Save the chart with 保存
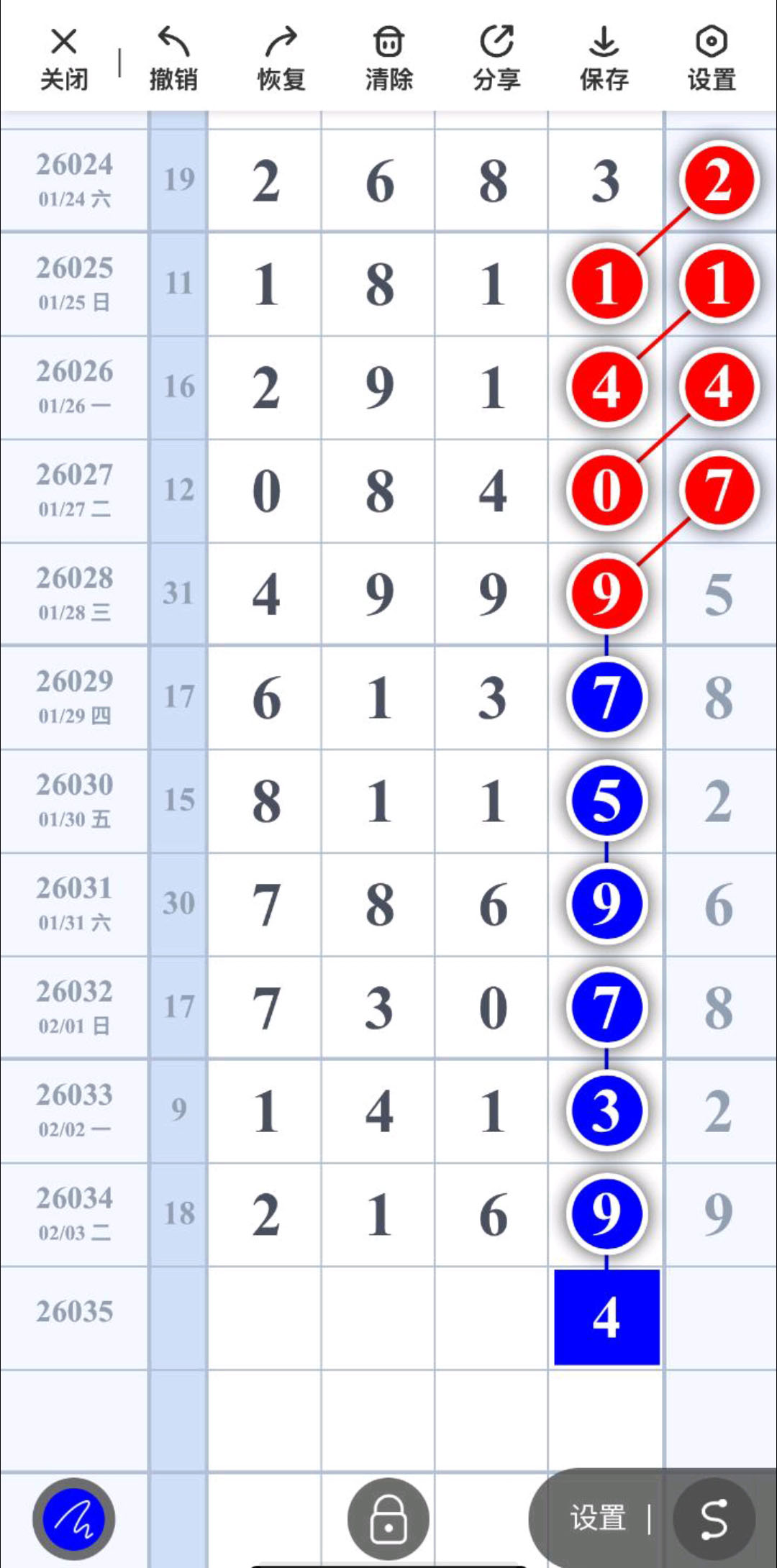The image size is (777, 1568). (604, 59)
